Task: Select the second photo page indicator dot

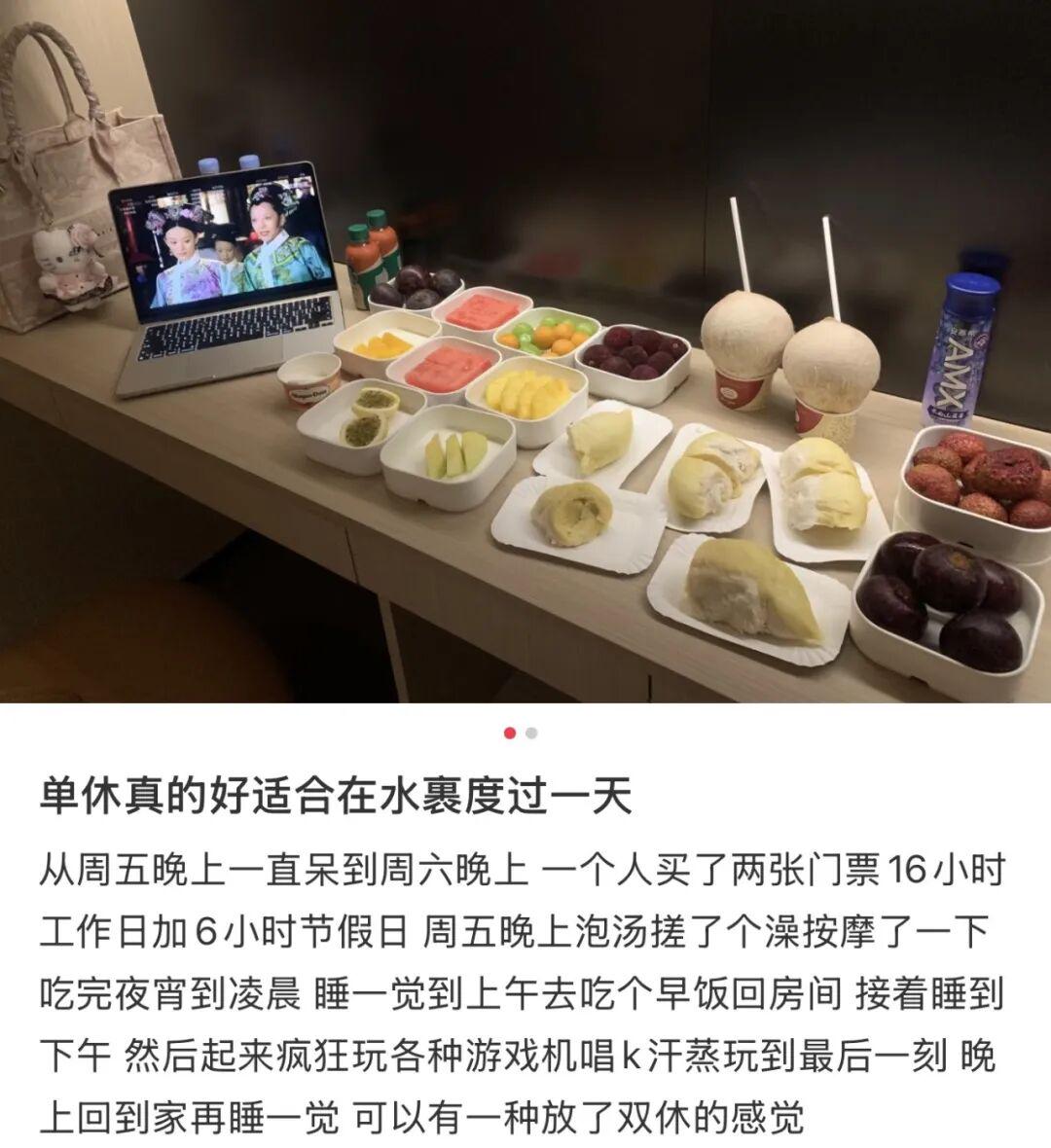Action: click(x=531, y=734)
